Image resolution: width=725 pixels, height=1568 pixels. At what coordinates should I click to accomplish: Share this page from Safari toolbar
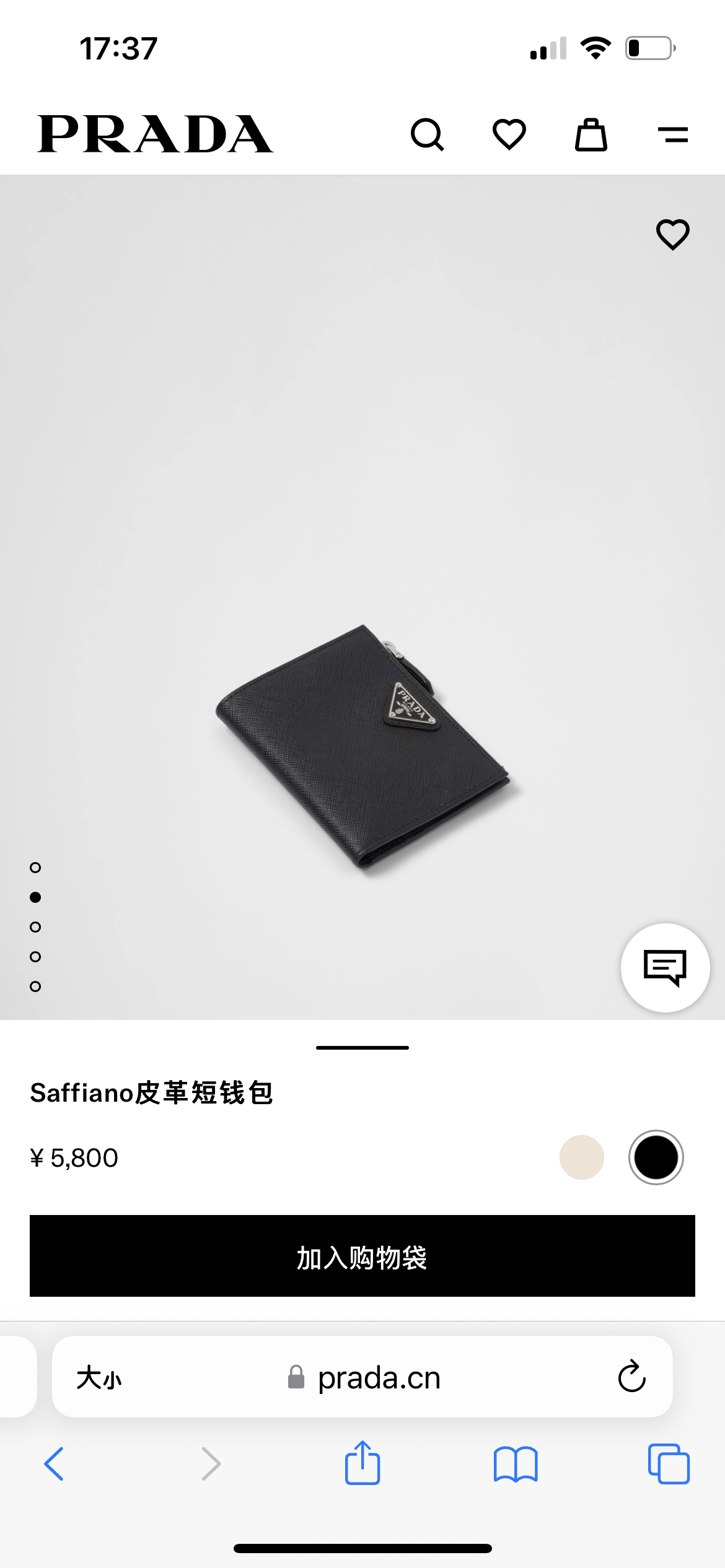tap(362, 1463)
